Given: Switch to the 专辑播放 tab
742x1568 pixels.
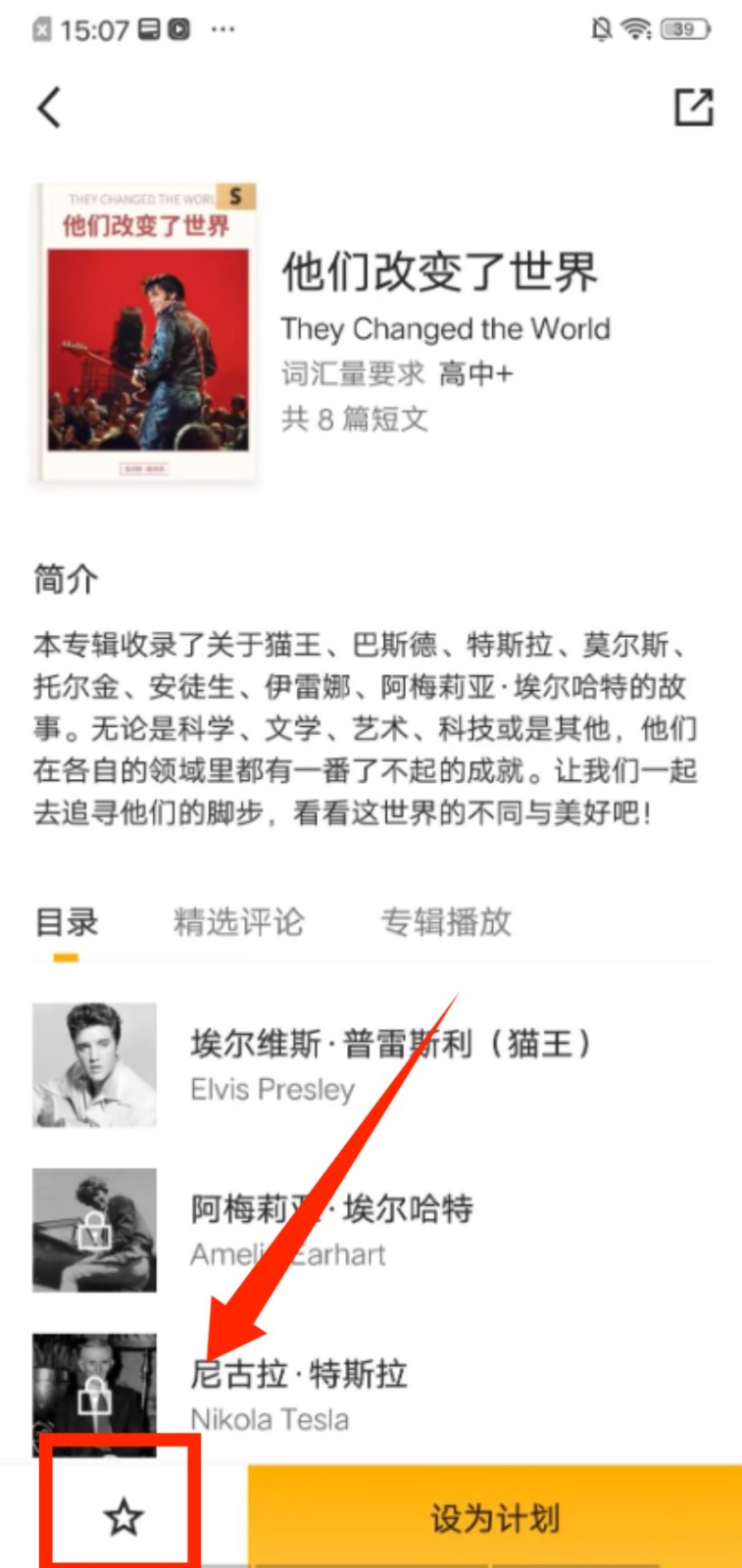Looking at the screenshot, I should [x=446, y=922].
